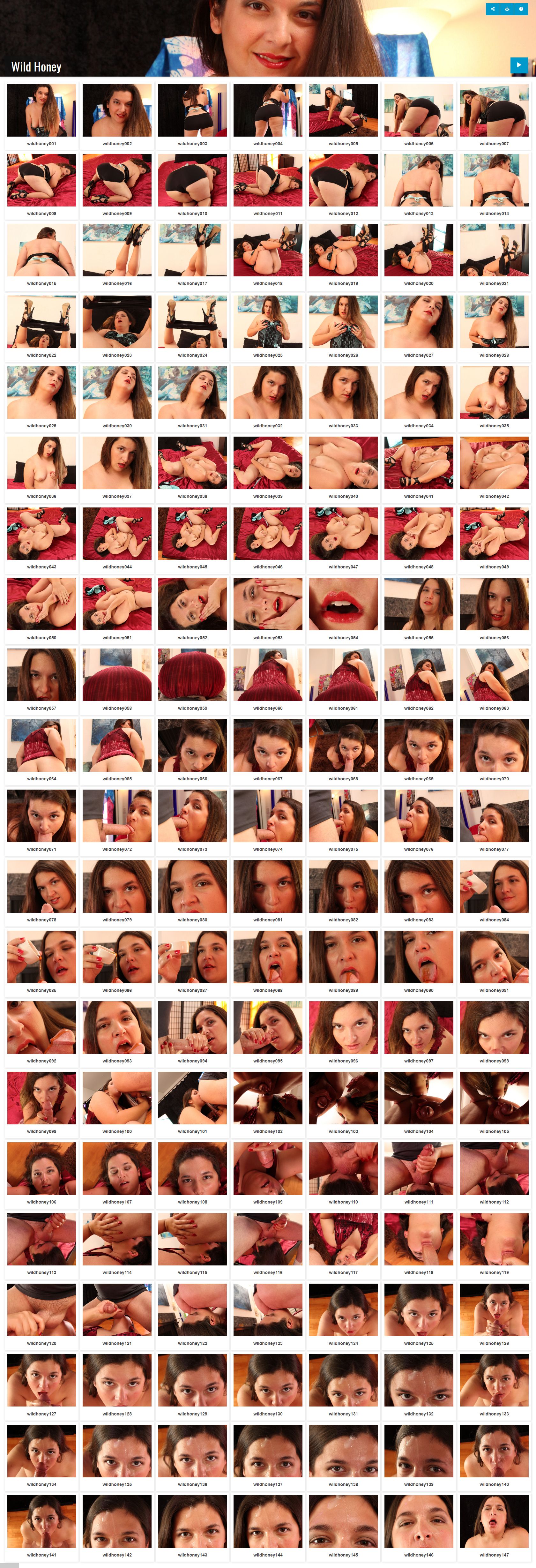Open thumbnail wildhoney001
The image size is (536, 1568).
click(x=41, y=110)
